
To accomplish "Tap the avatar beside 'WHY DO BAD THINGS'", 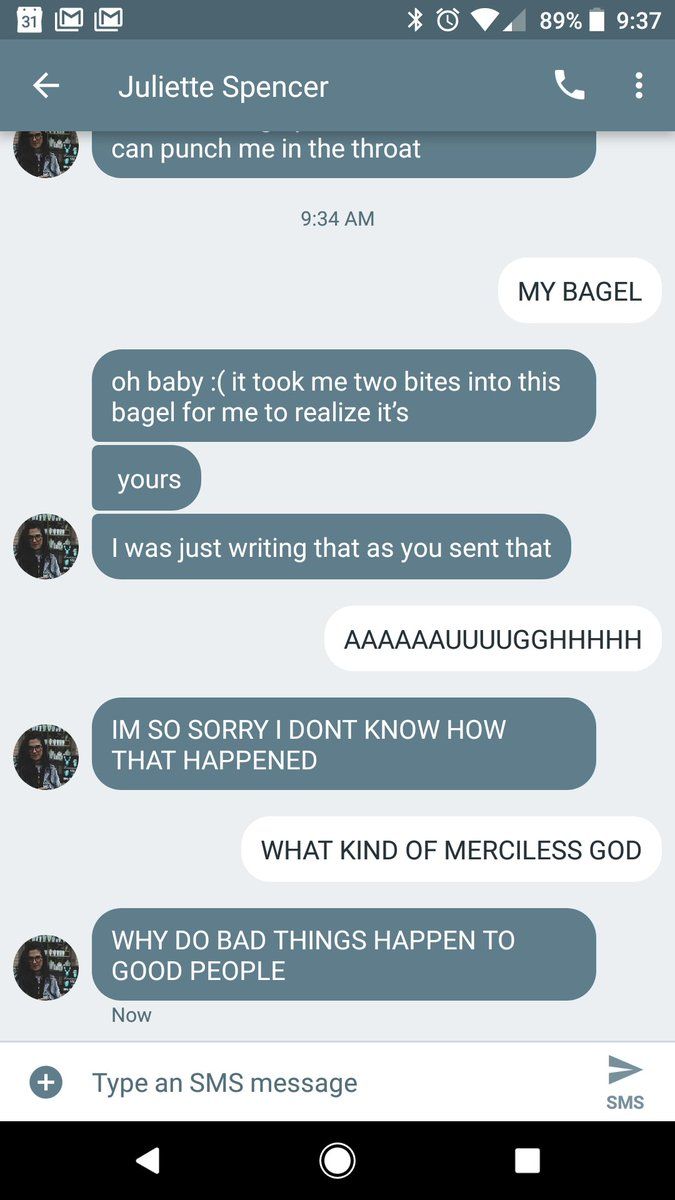I will pos(46,968).
